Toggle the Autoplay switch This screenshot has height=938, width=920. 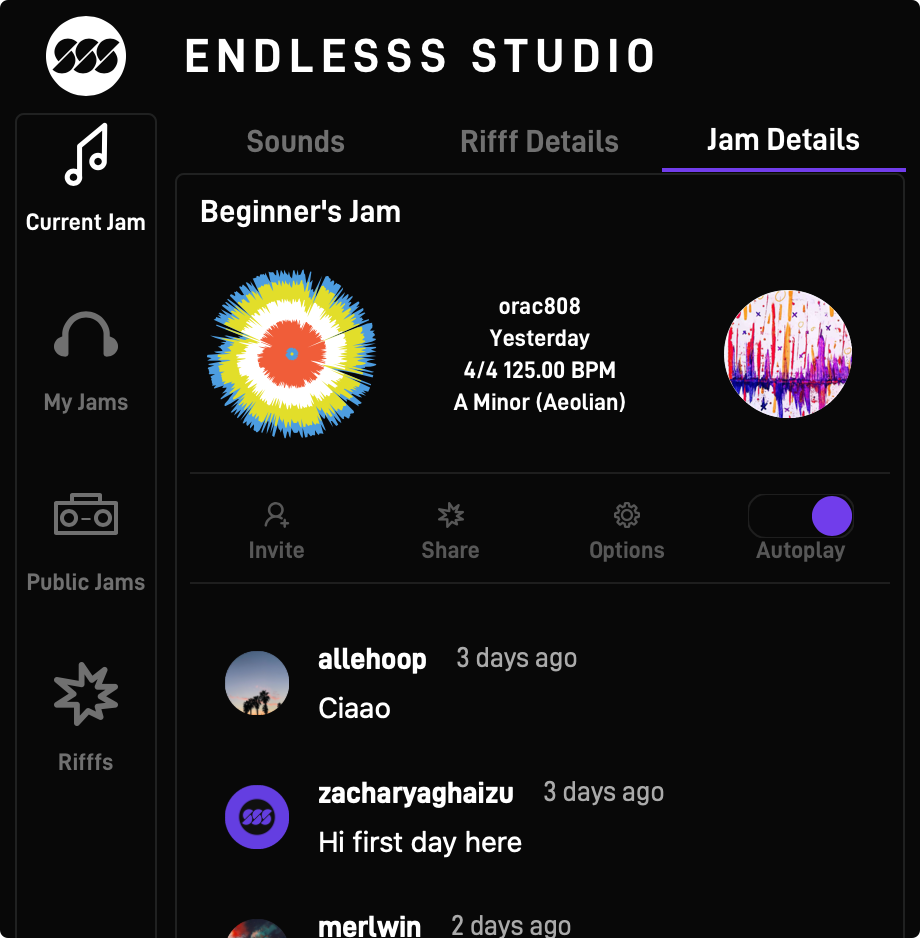click(801, 517)
